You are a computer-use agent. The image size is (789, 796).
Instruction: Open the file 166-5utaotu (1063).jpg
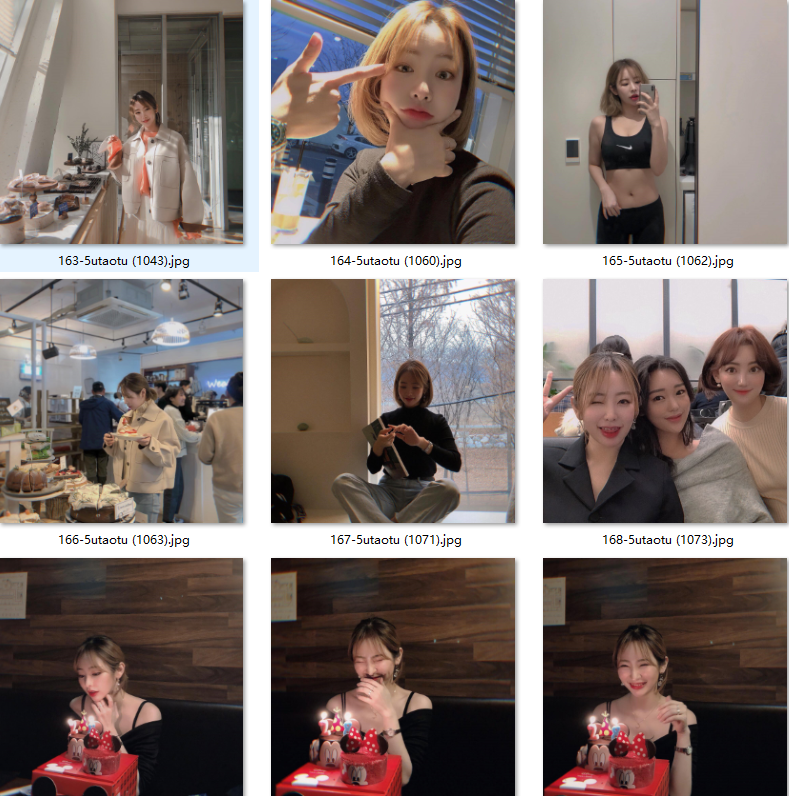[121, 401]
